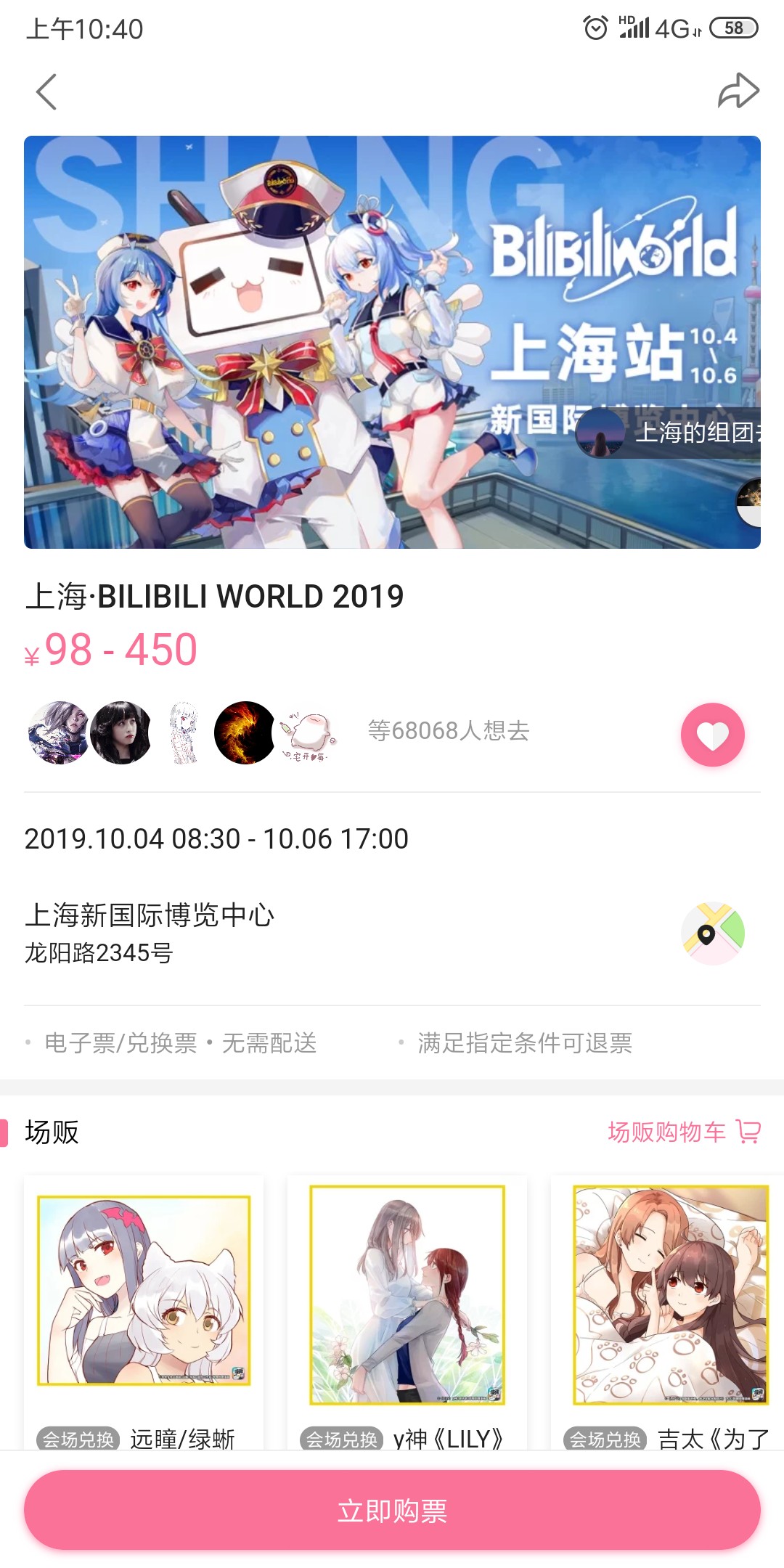Mark event as want-to-go with heart

tap(712, 735)
